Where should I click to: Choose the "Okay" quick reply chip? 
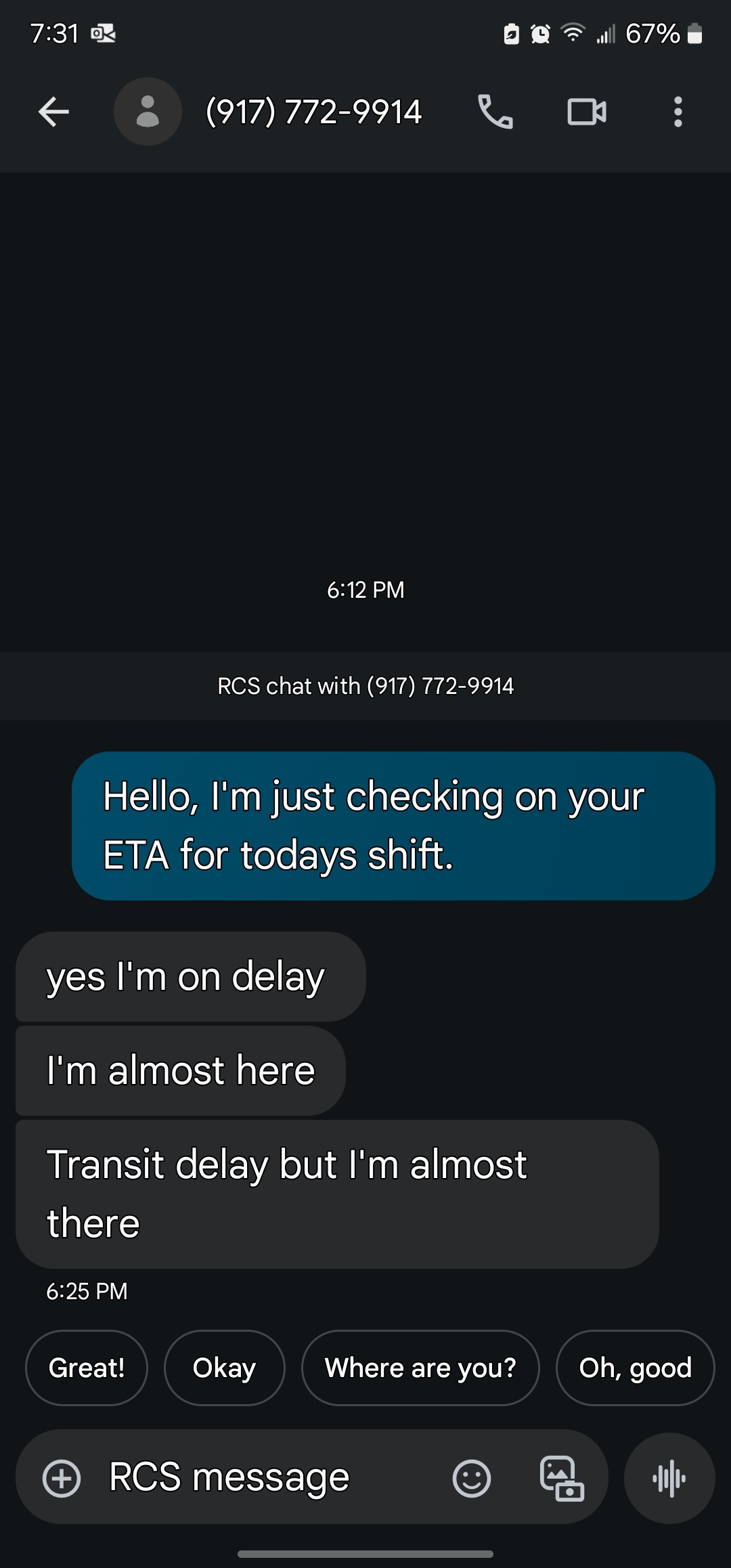tap(224, 1368)
